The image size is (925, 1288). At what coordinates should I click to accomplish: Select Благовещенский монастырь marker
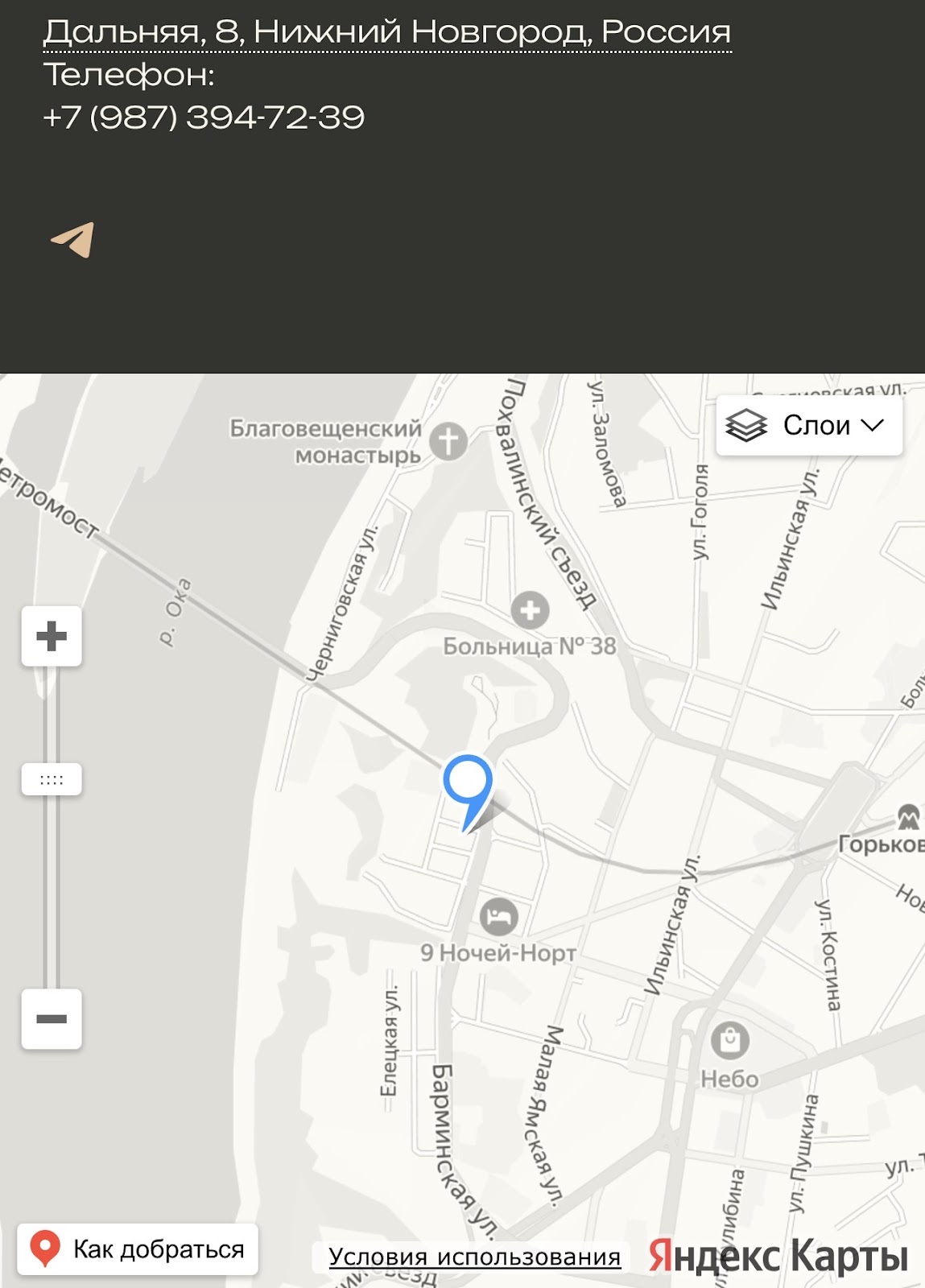pos(448,441)
